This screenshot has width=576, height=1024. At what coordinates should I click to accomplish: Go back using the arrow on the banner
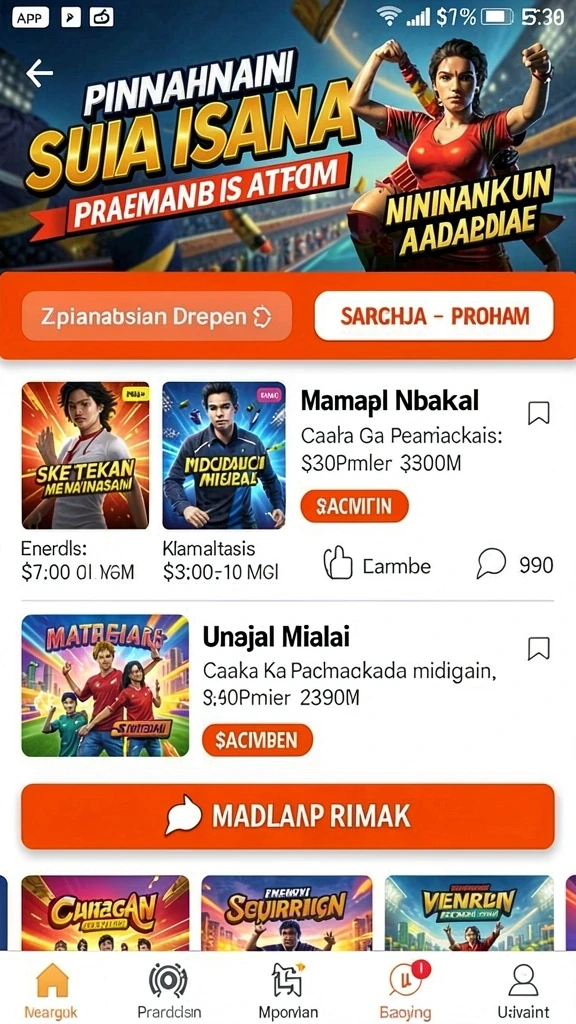(39, 74)
